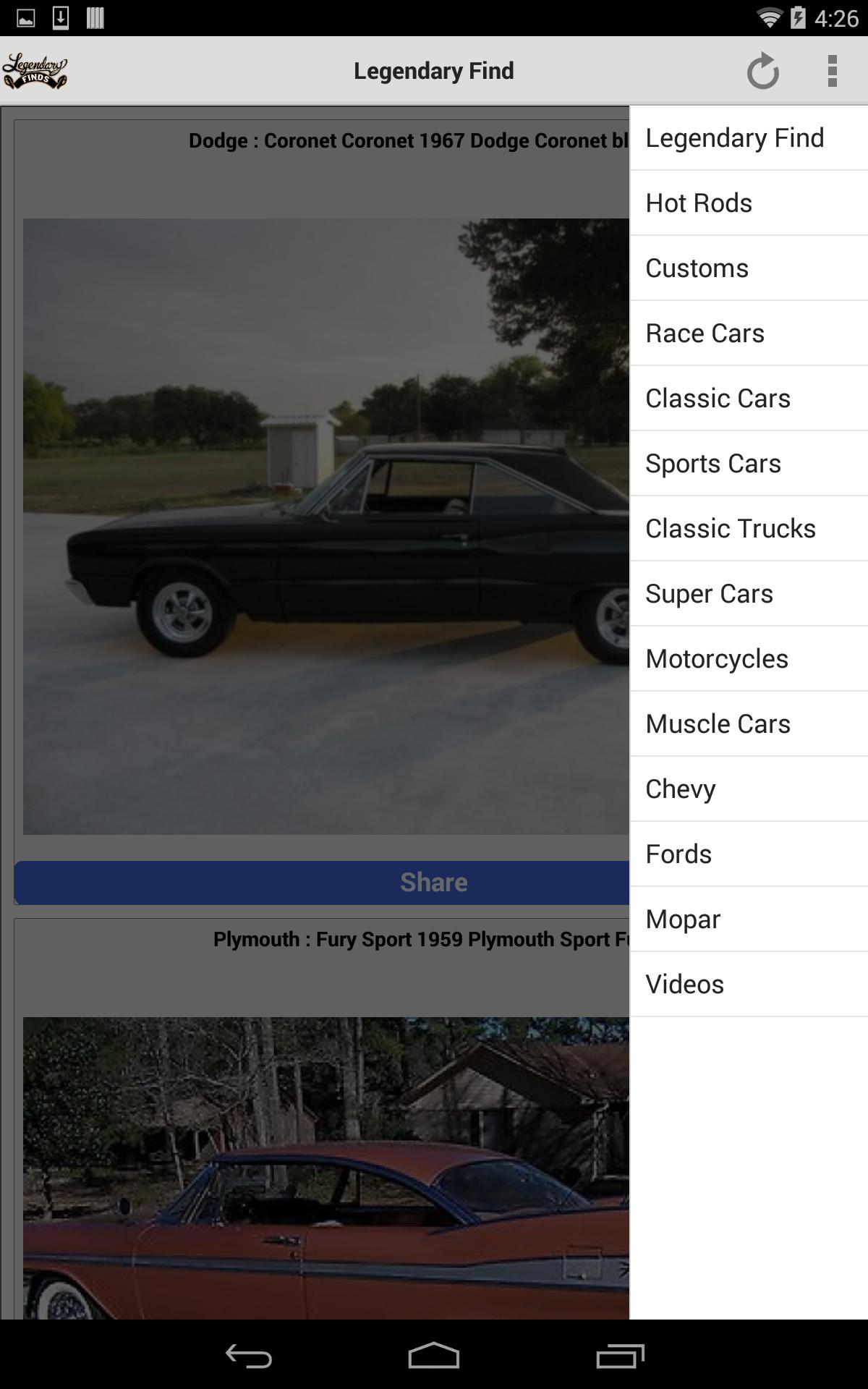Viewport: 868px width, 1389px height.
Task: View Sports Cars category
Action: (749, 464)
